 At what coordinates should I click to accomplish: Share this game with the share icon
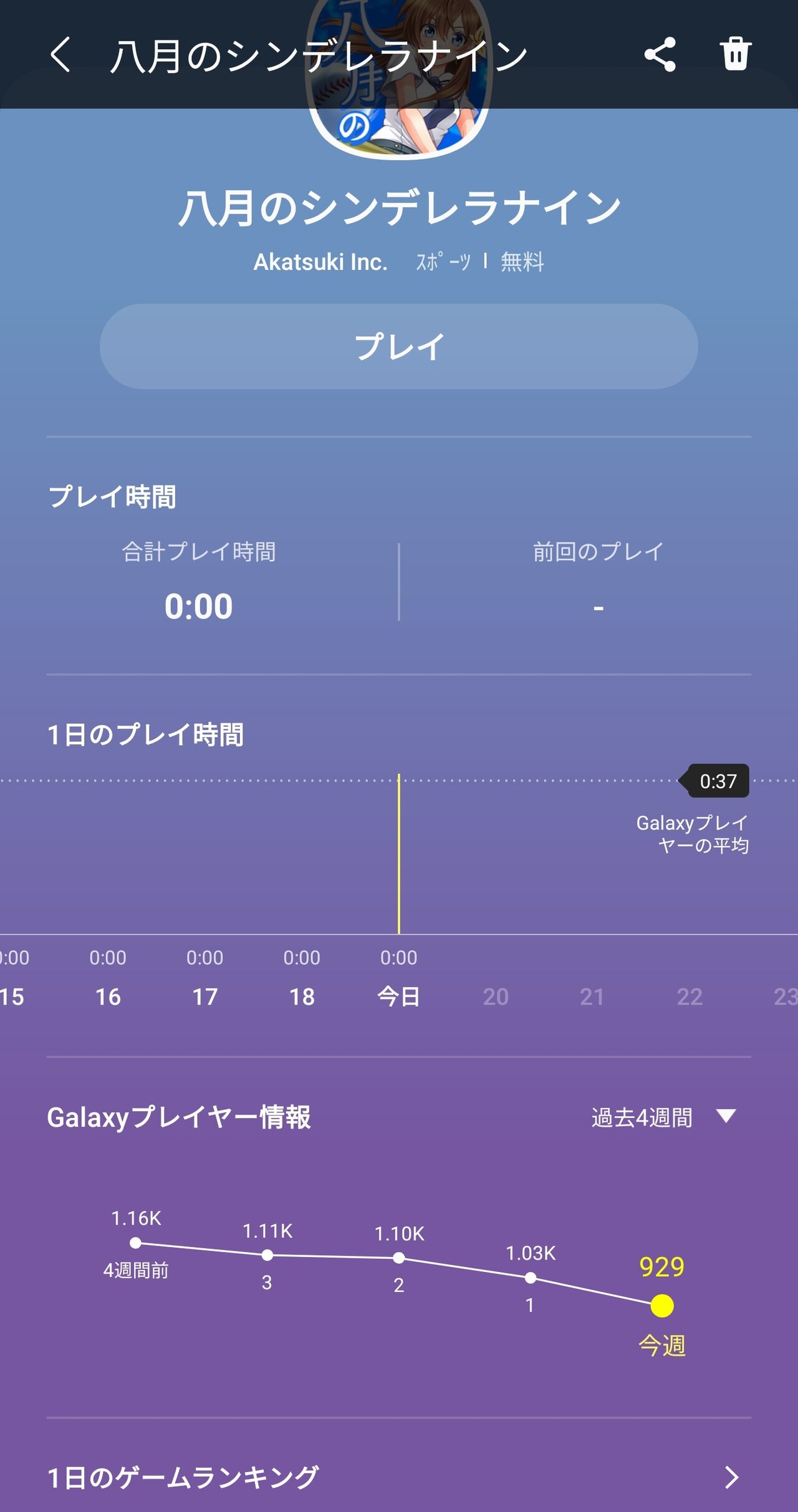[x=660, y=54]
